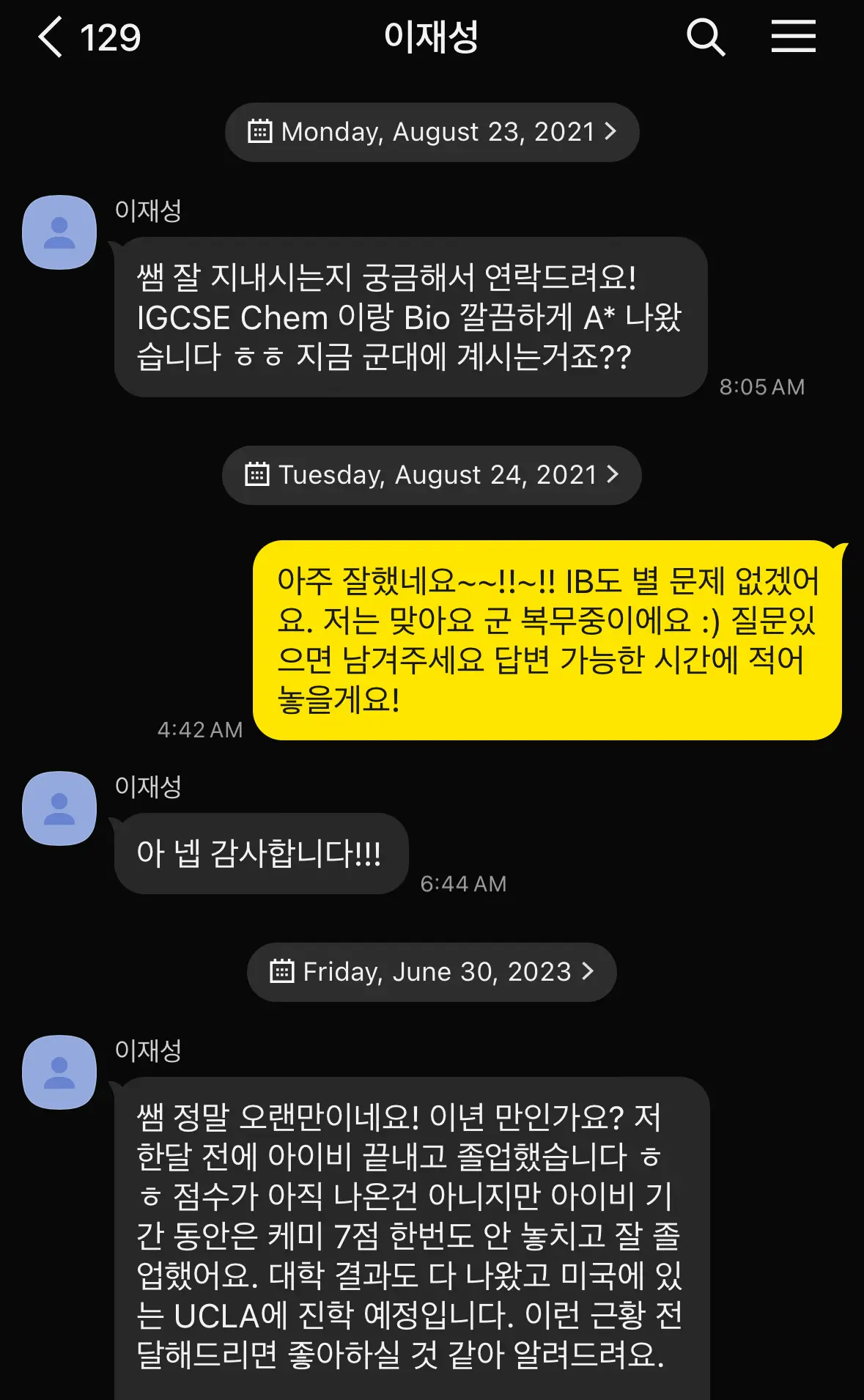Image resolution: width=864 pixels, height=1400 pixels.
Task: Tap the calendar icon on Friday, June 30 pill
Action: 283,972
